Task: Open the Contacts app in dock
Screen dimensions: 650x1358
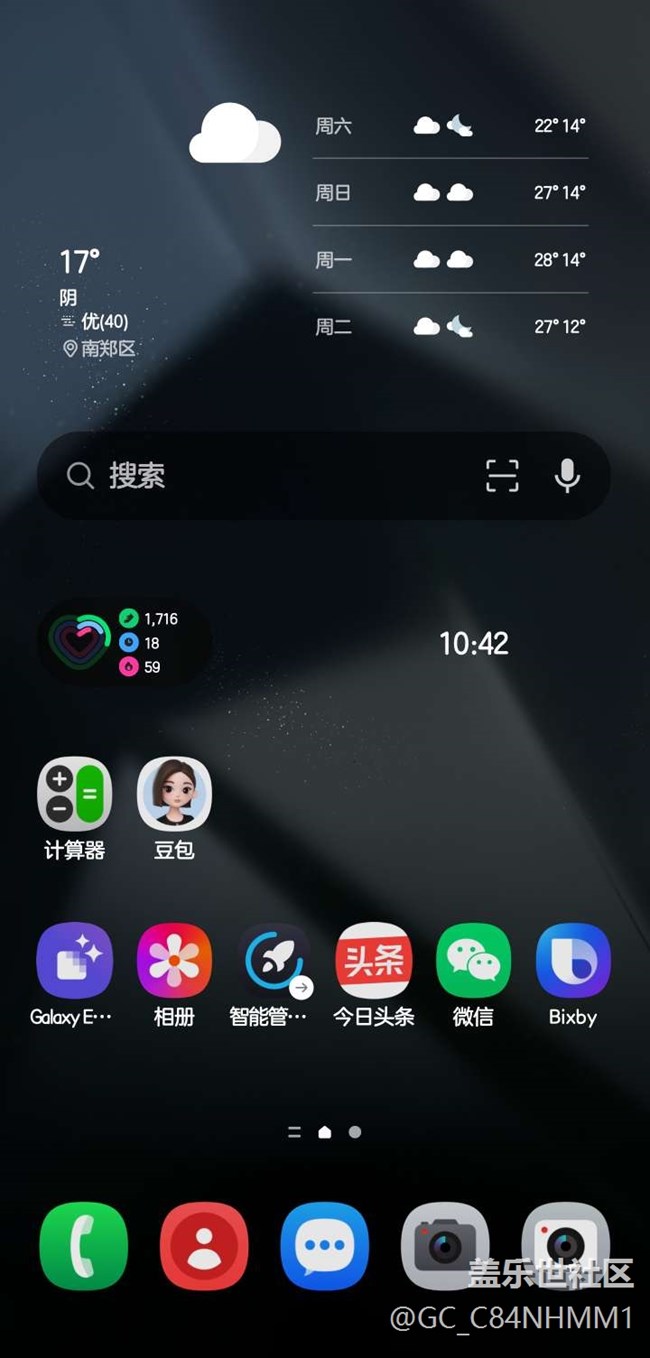Action: click(x=204, y=1246)
